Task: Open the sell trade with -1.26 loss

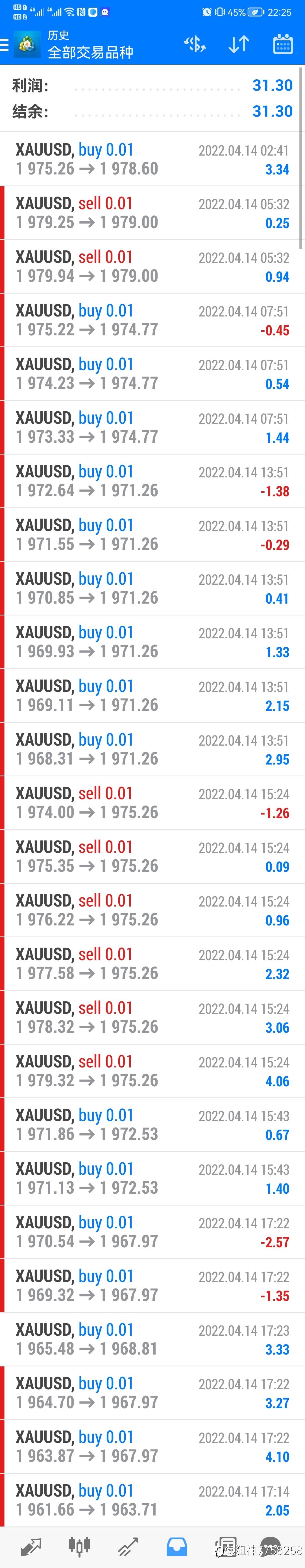Action: click(152, 803)
